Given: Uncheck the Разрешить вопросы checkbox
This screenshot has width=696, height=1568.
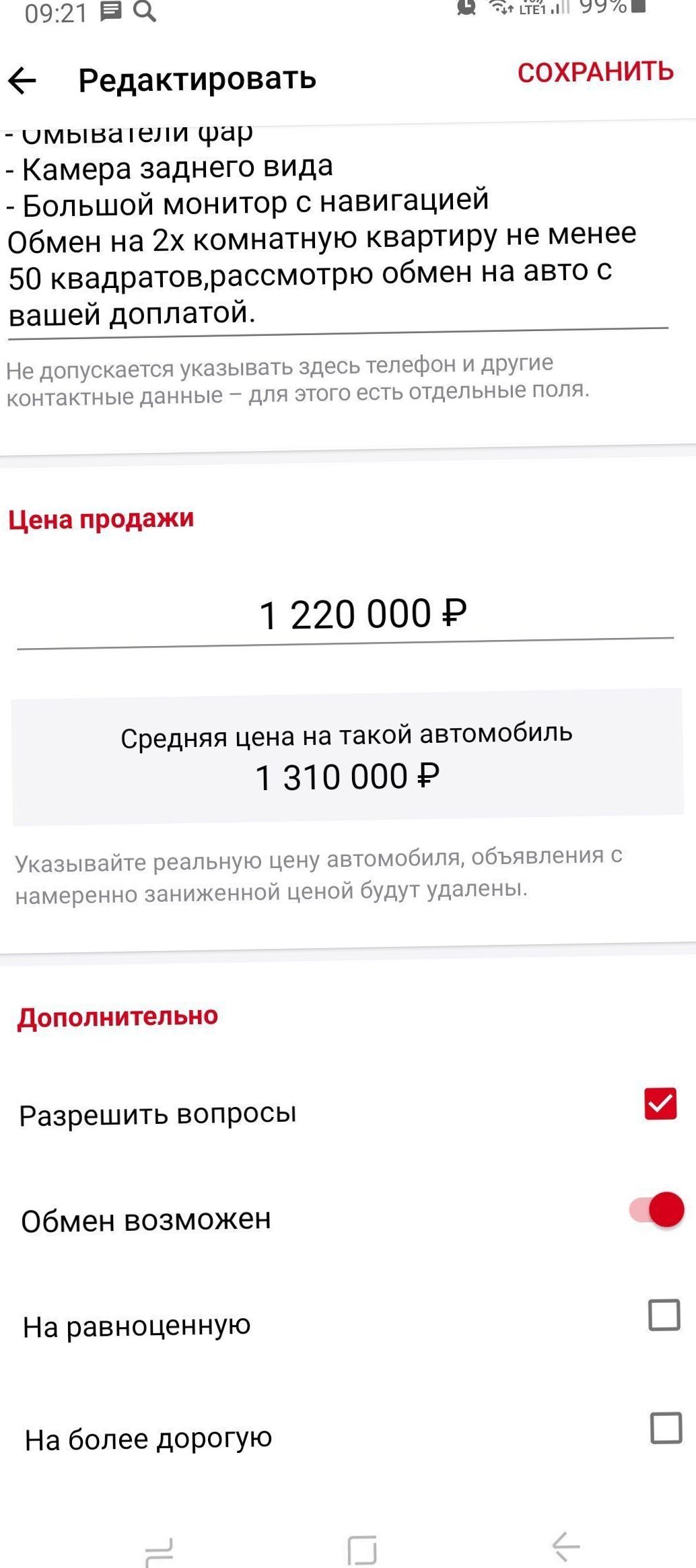Looking at the screenshot, I should click(660, 1103).
